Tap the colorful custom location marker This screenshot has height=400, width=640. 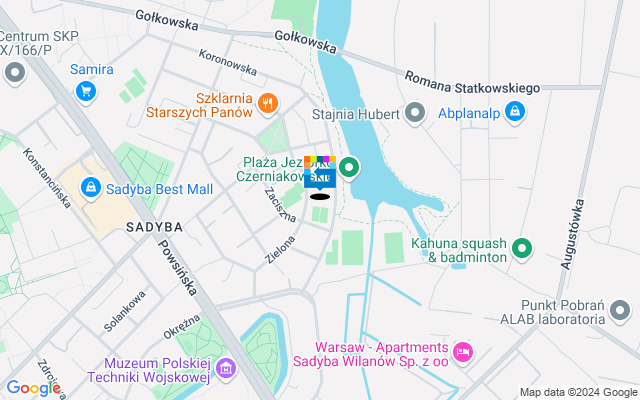(x=320, y=174)
